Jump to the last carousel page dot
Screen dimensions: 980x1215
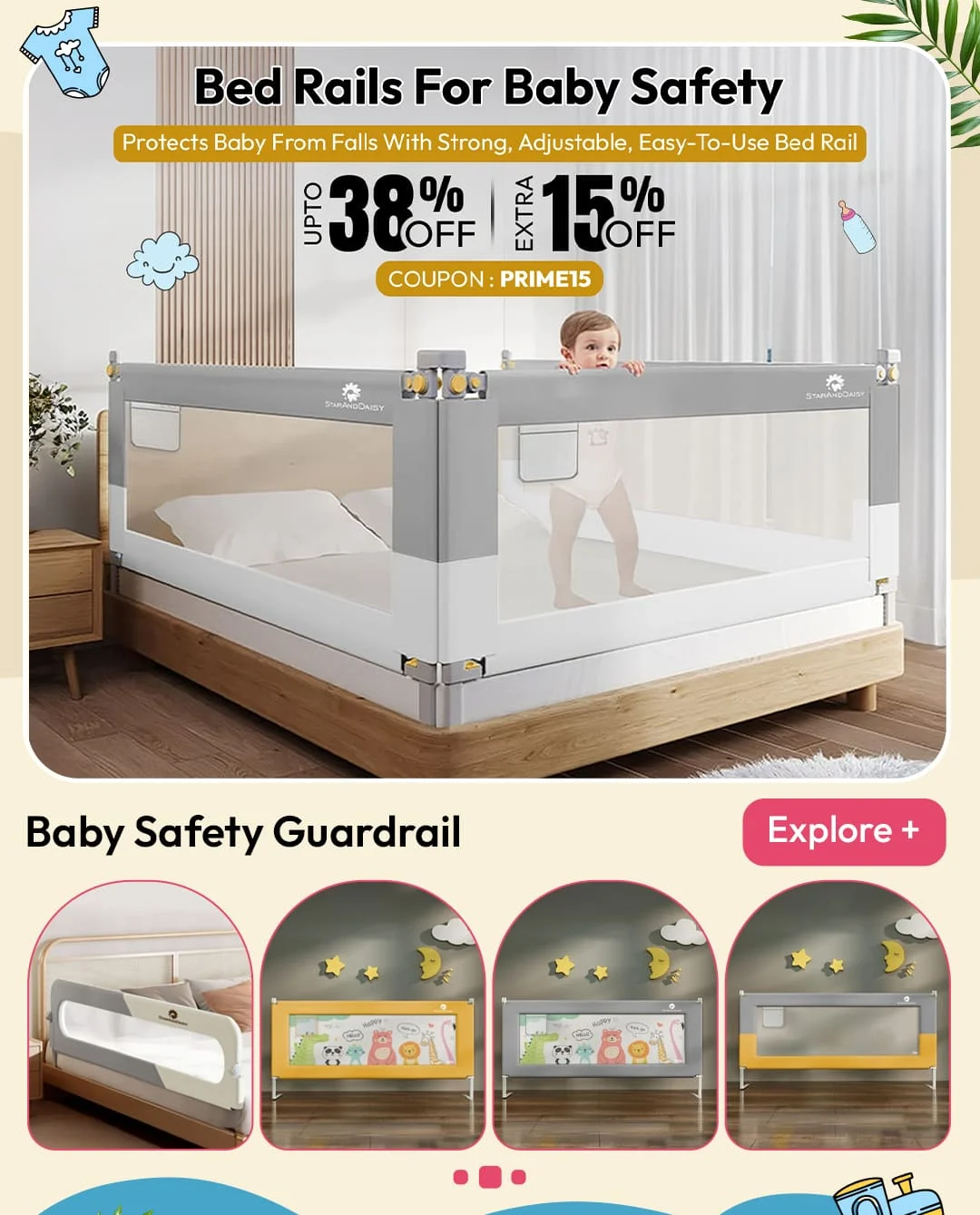519,1177
